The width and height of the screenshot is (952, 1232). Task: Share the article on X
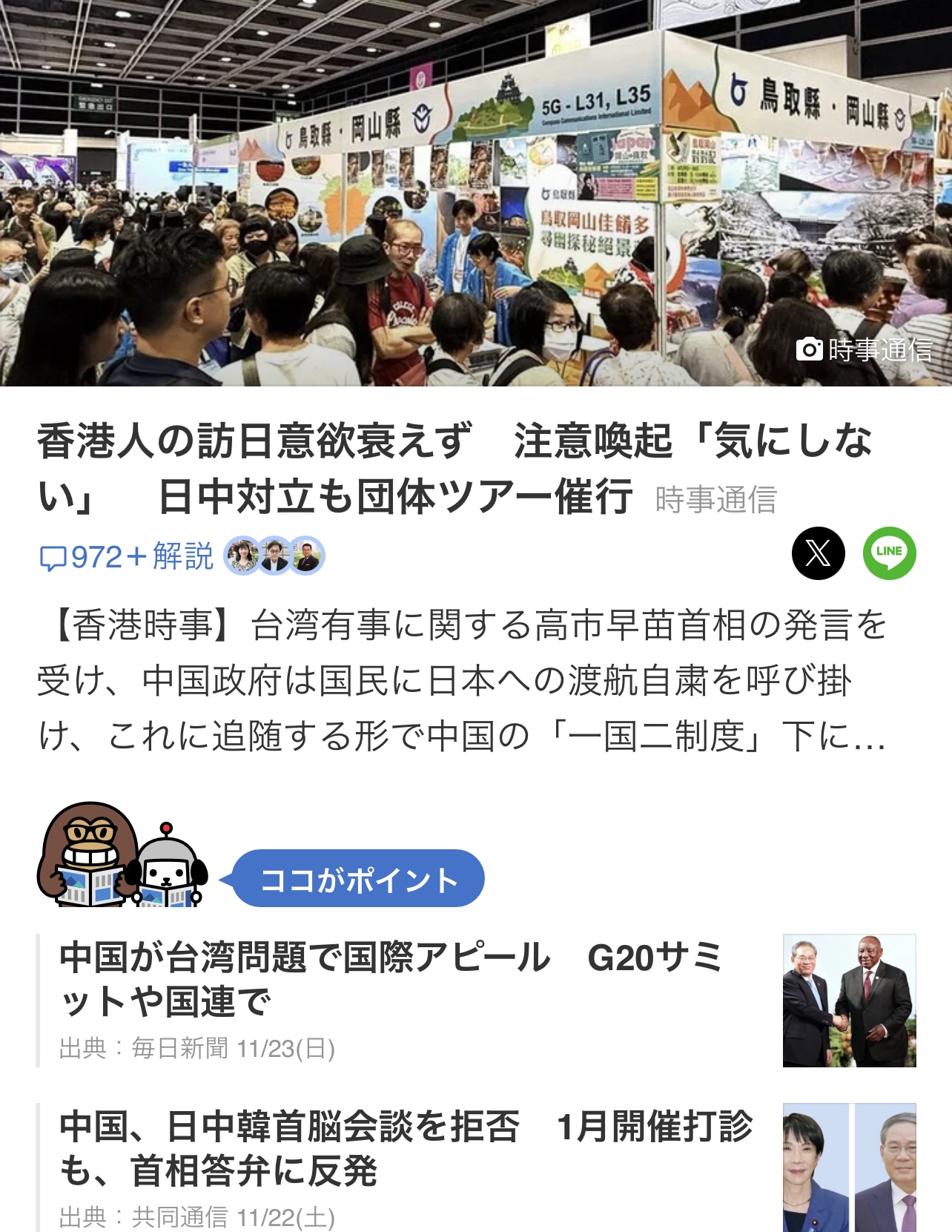pos(818,553)
